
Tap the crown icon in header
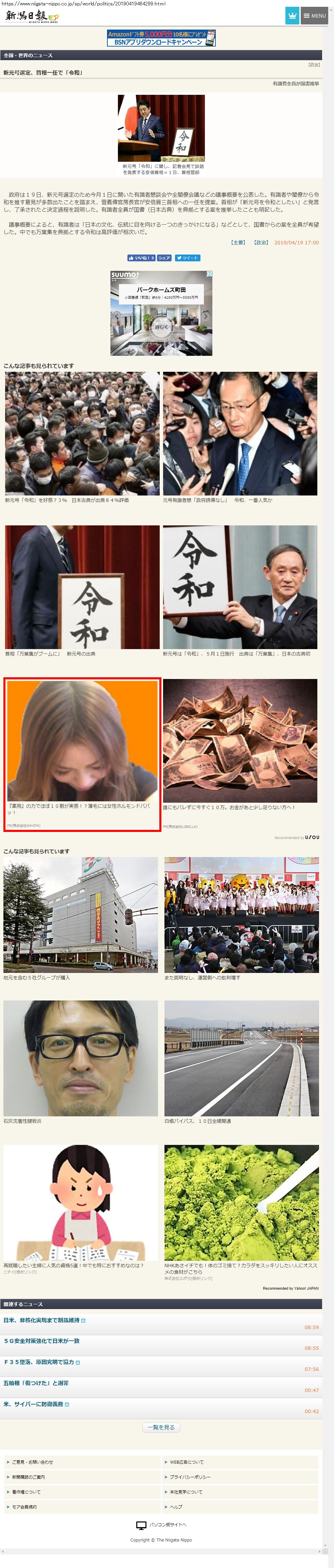pos(292,16)
